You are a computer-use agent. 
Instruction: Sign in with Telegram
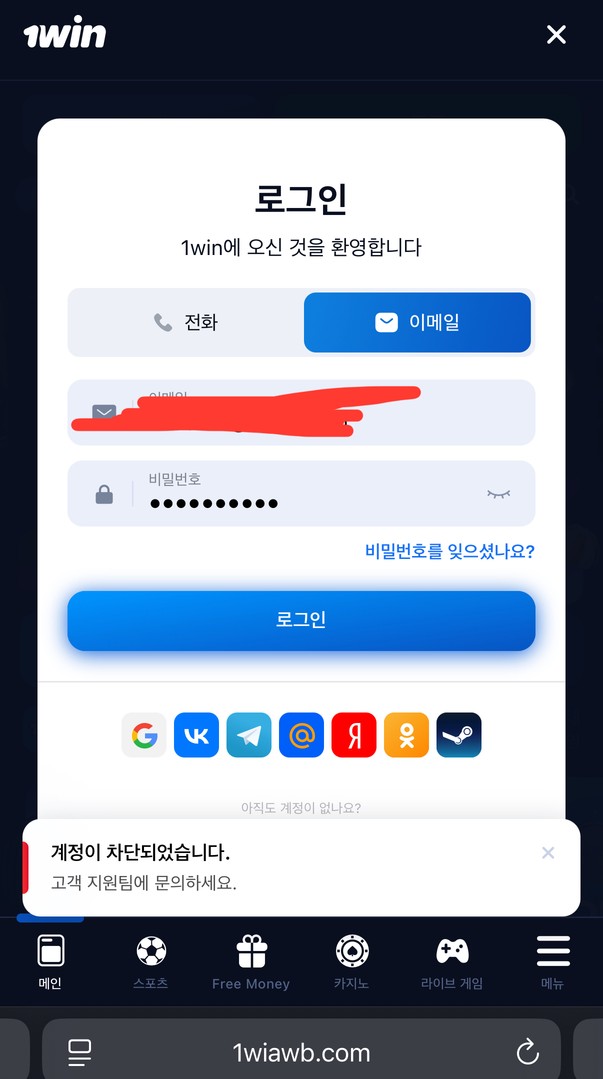point(248,735)
